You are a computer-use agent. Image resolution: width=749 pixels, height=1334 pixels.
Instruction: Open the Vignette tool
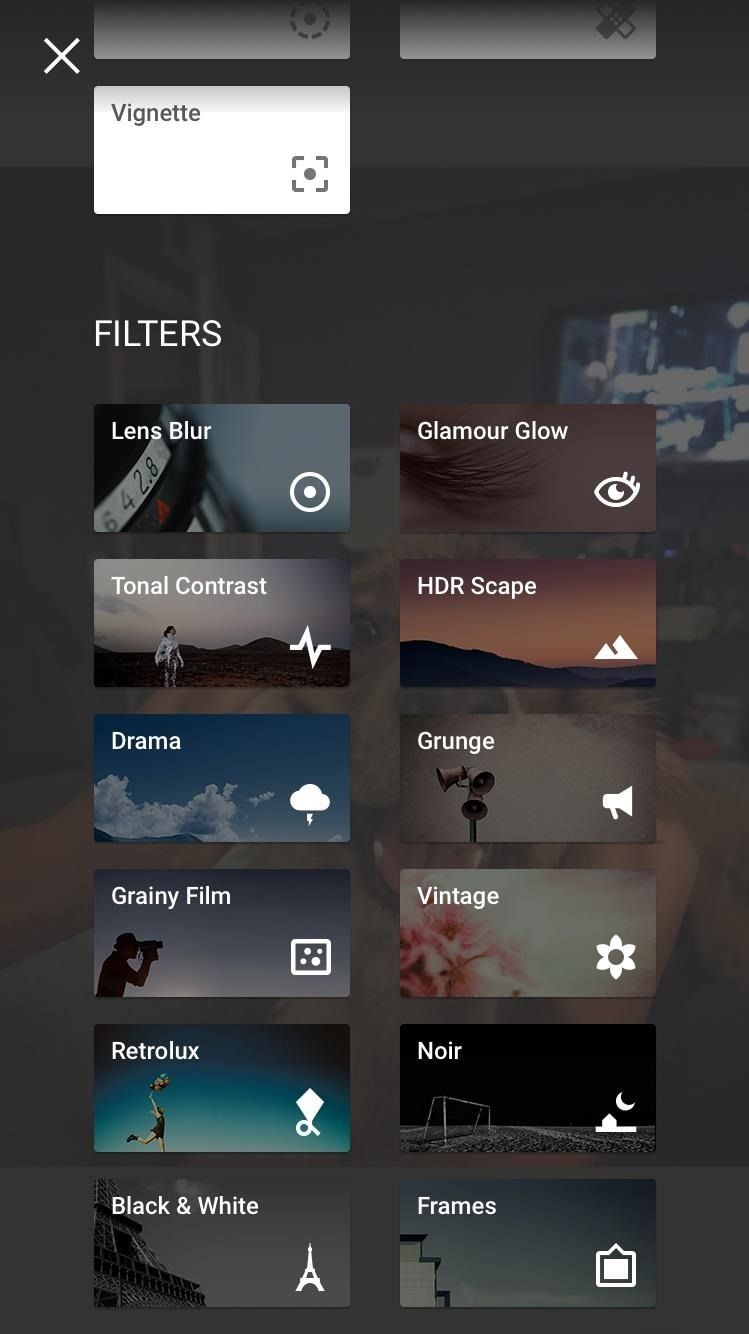click(x=221, y=149)
